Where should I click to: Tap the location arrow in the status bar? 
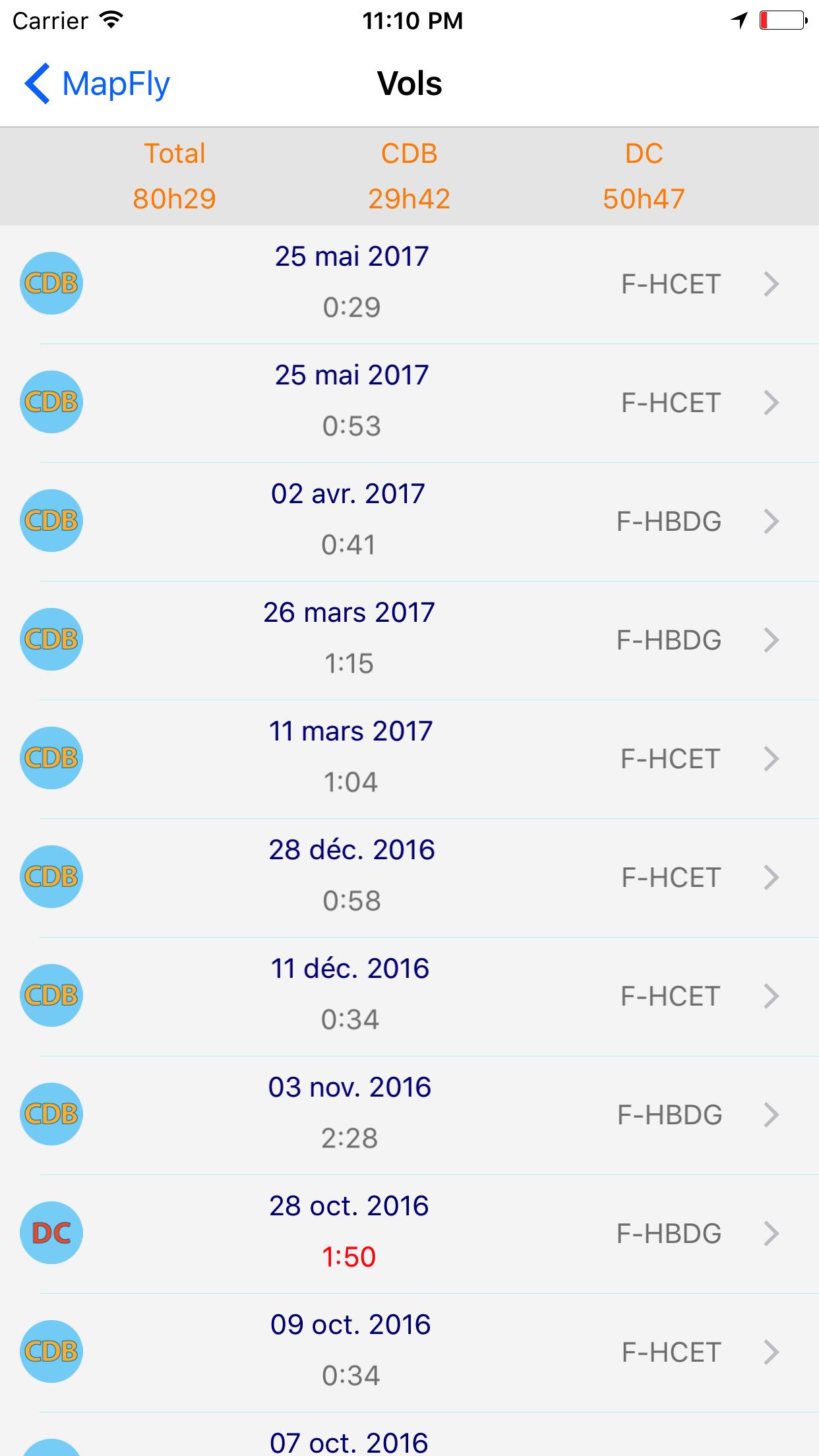point(739,20)
